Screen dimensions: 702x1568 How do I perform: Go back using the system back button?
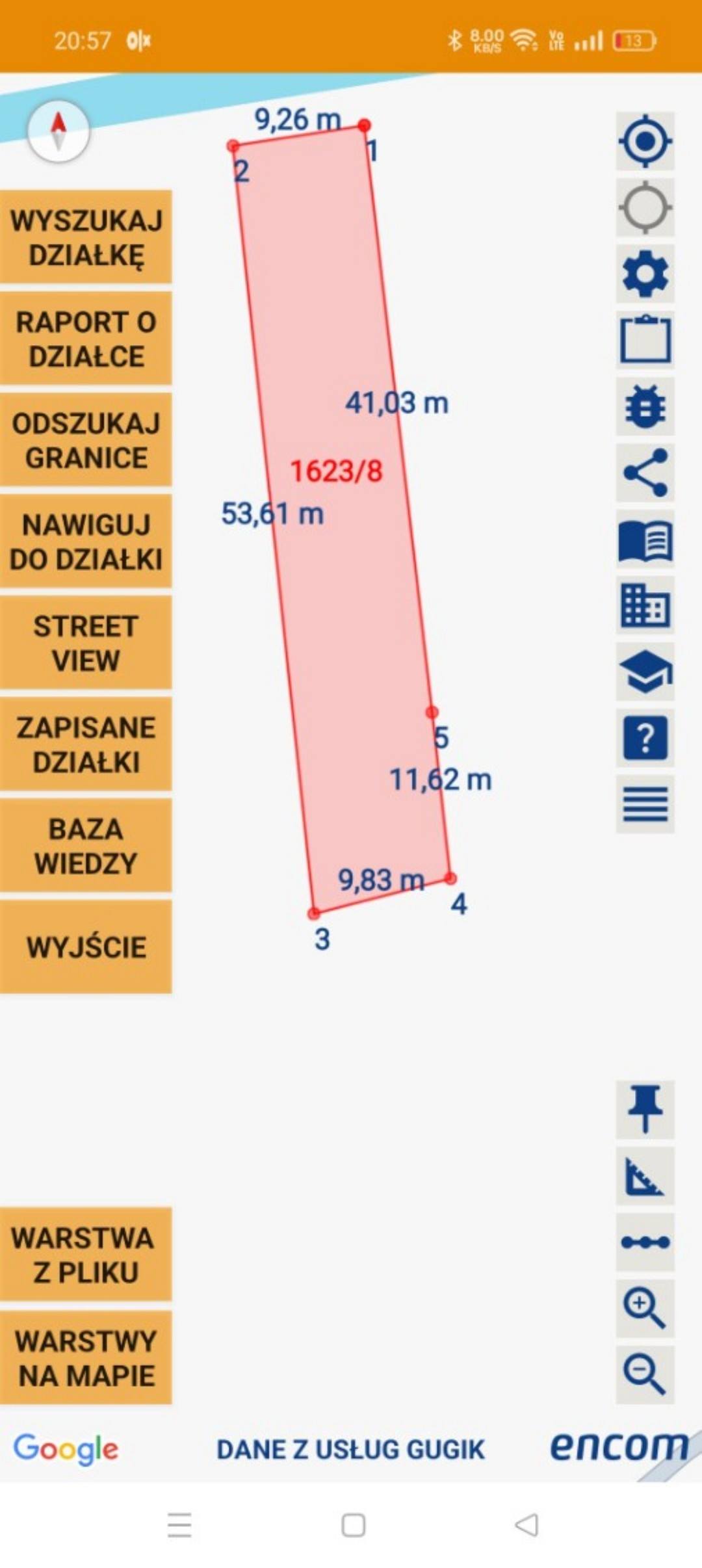tap(526, 1525)
